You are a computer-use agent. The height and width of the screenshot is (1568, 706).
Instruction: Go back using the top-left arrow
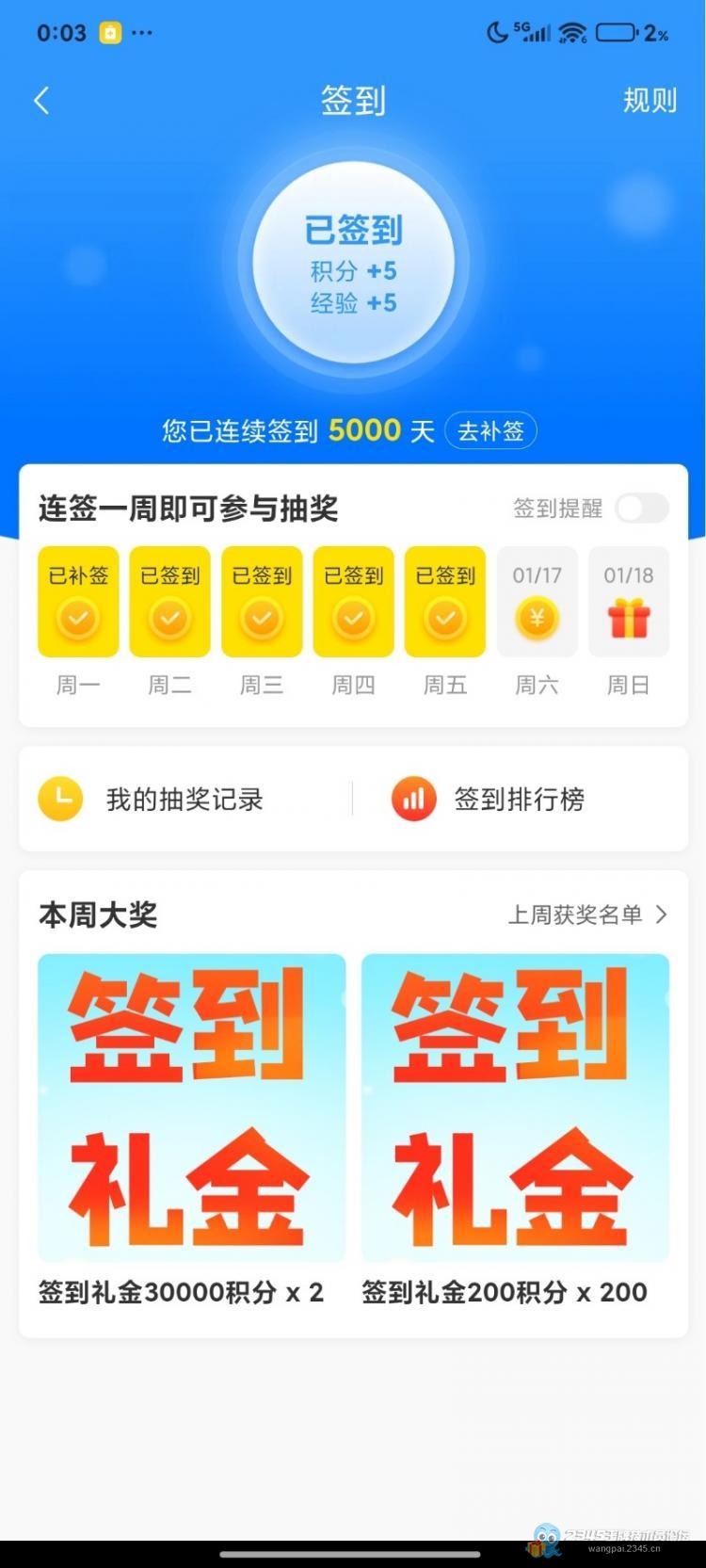(x=41, y=101)
